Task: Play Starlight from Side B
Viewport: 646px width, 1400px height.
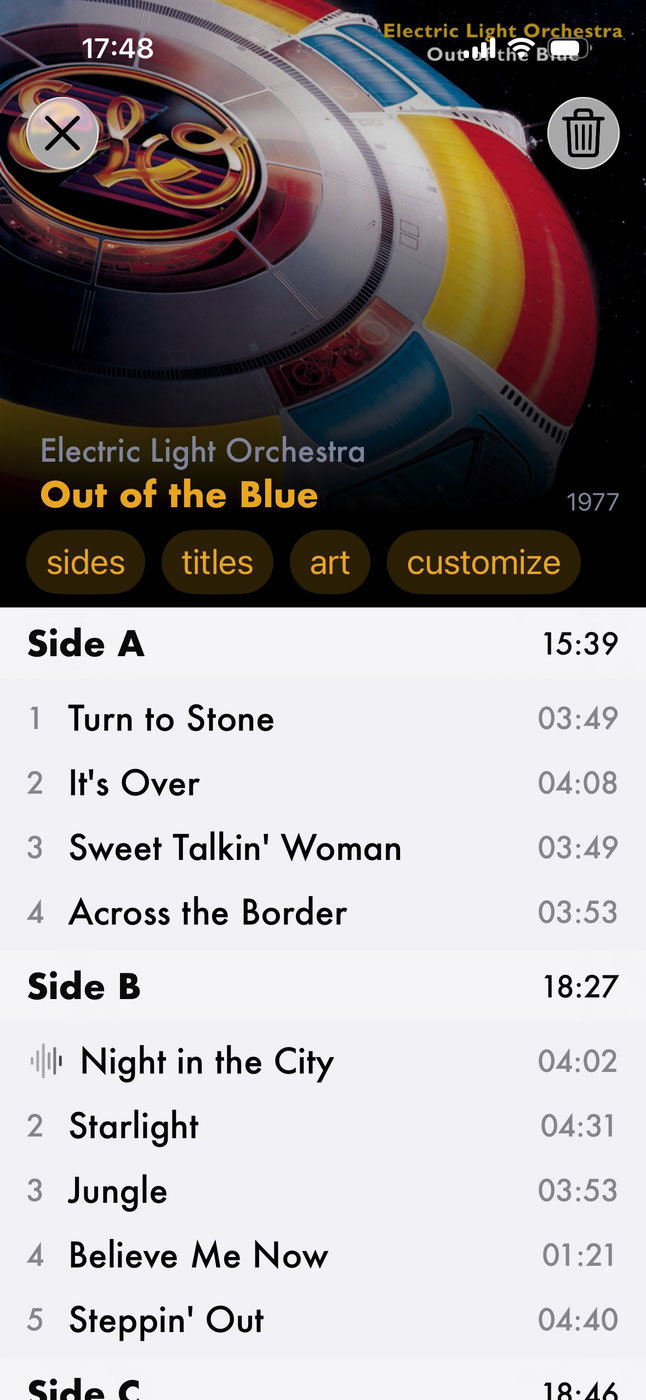Action: click(x=134, y=1126)
